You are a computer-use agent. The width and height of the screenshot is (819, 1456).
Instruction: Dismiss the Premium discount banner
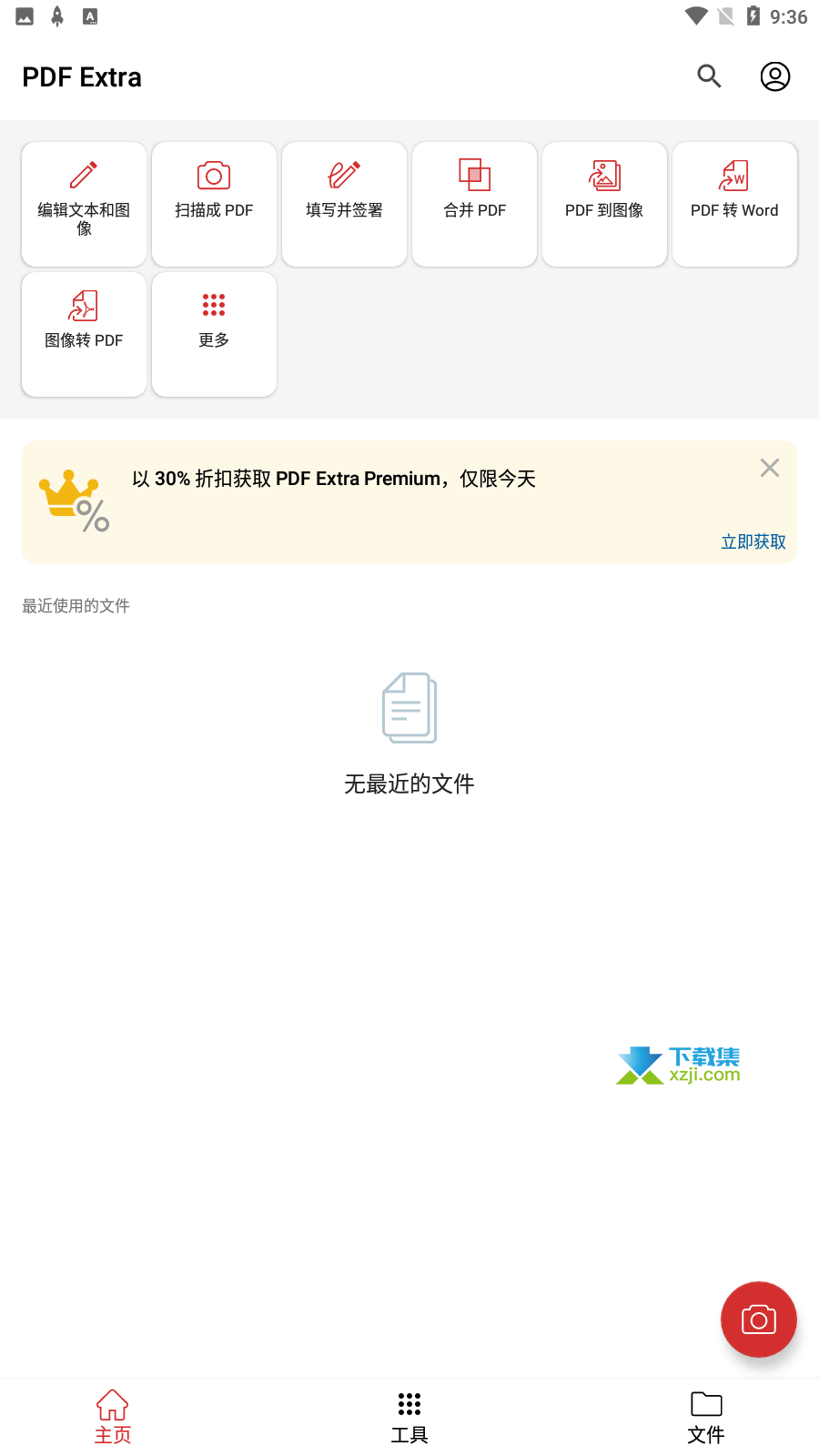click(770, 468)
